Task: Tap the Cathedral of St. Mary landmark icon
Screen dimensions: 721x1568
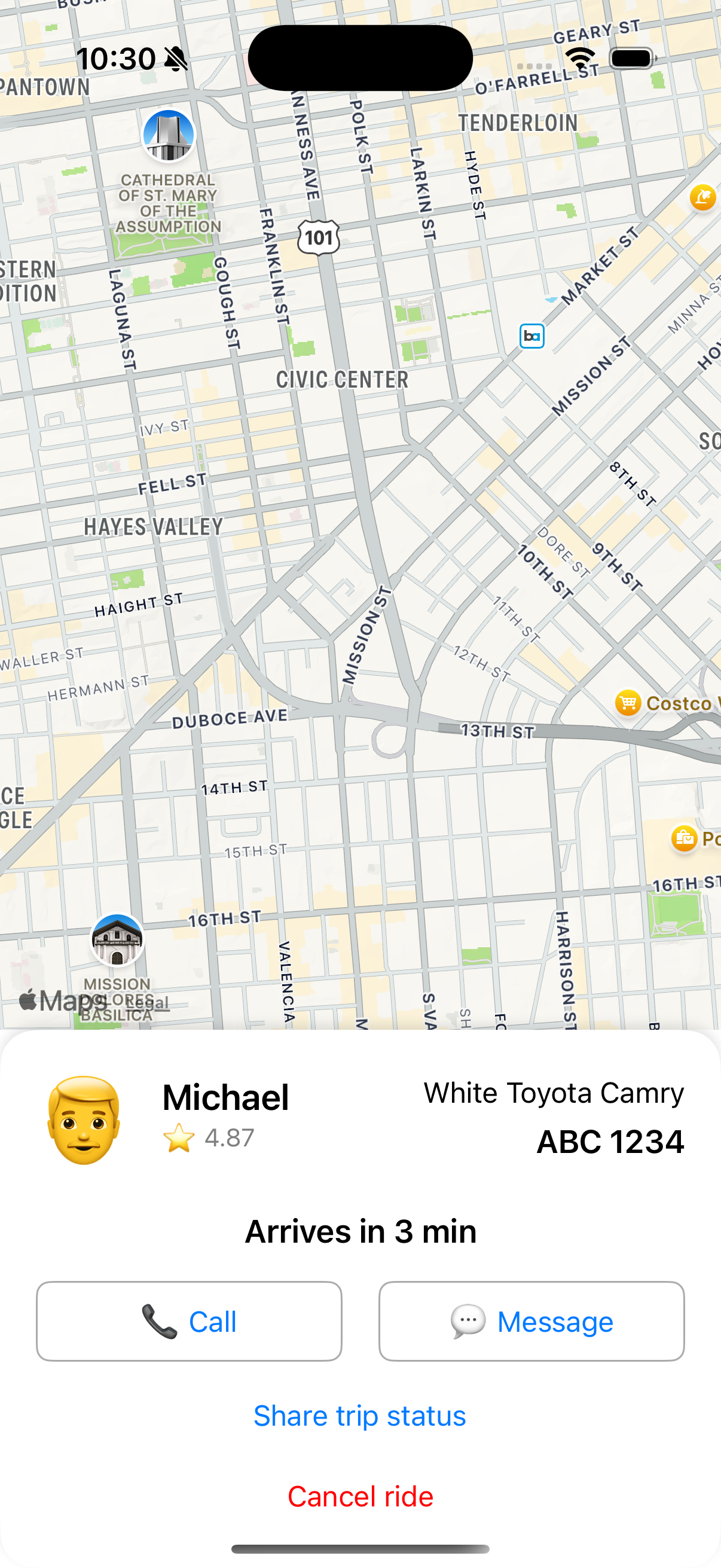Action: click(169, 136)
